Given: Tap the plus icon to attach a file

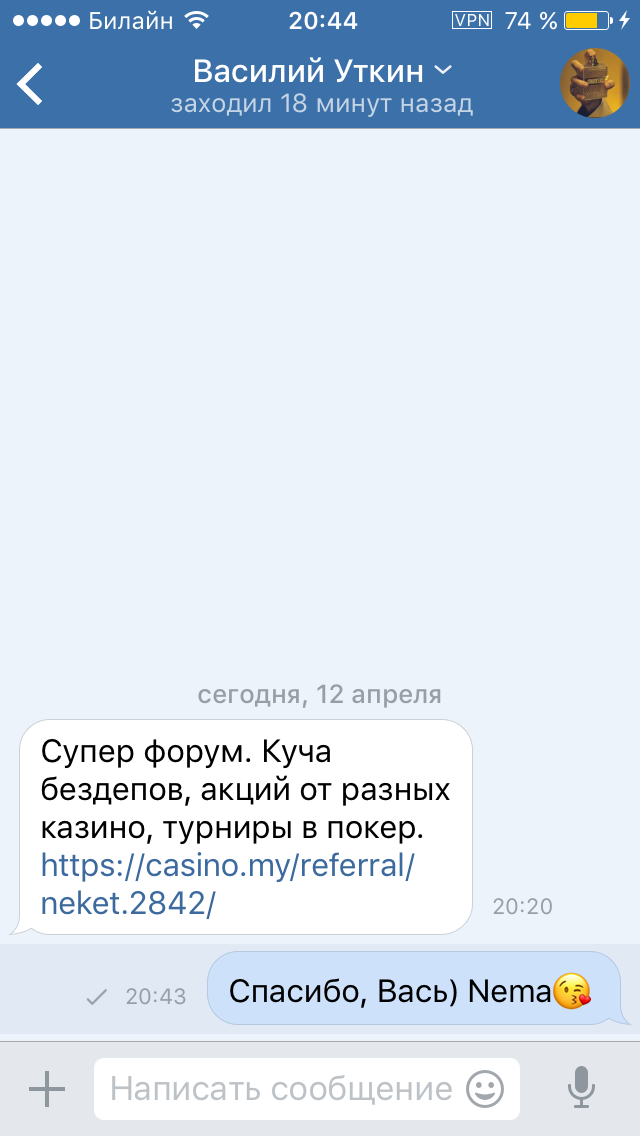Looking at the screenshot, I should point(47,1088).
